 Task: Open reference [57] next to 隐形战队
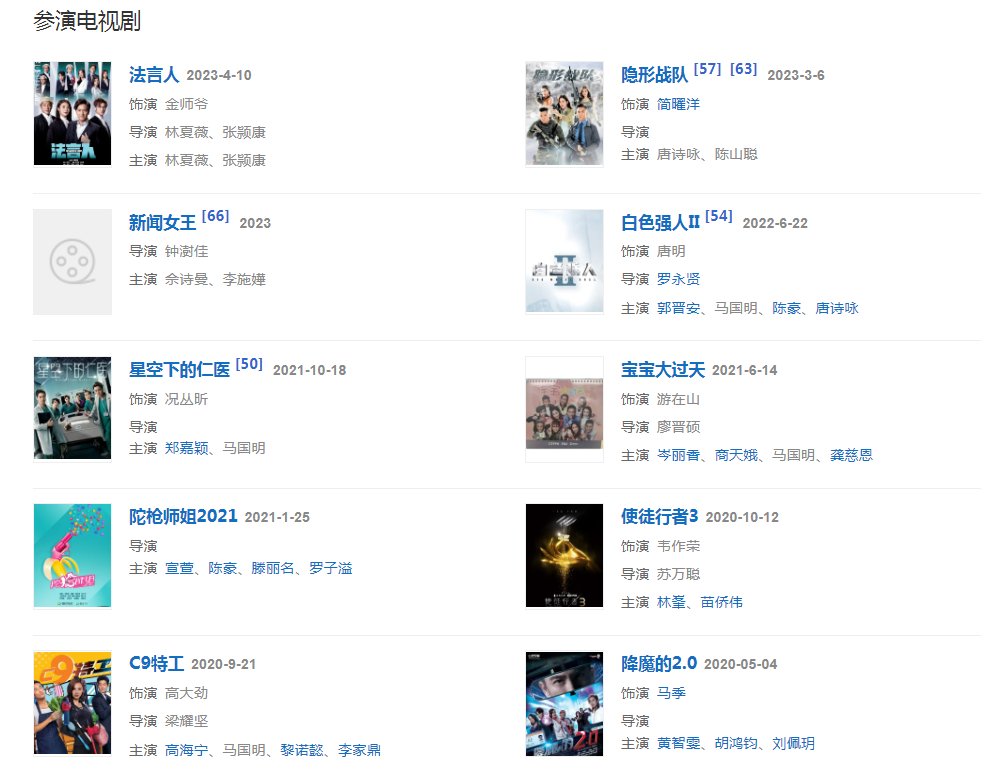tap(707, 69)
